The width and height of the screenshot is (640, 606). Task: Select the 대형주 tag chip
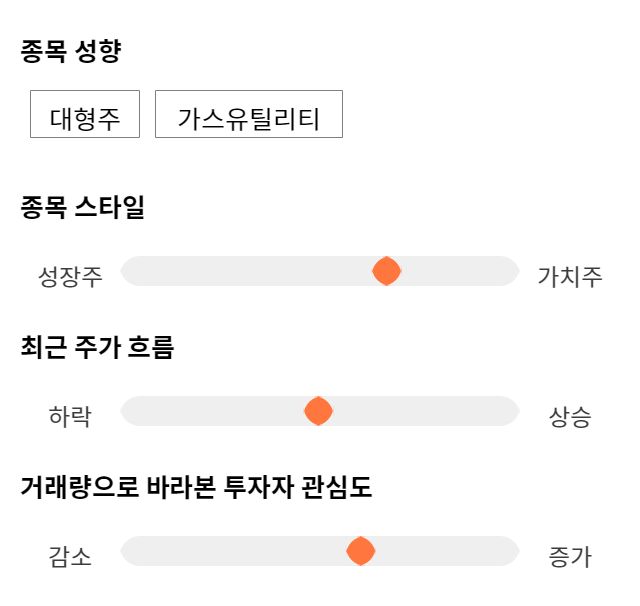pos(85,114)
